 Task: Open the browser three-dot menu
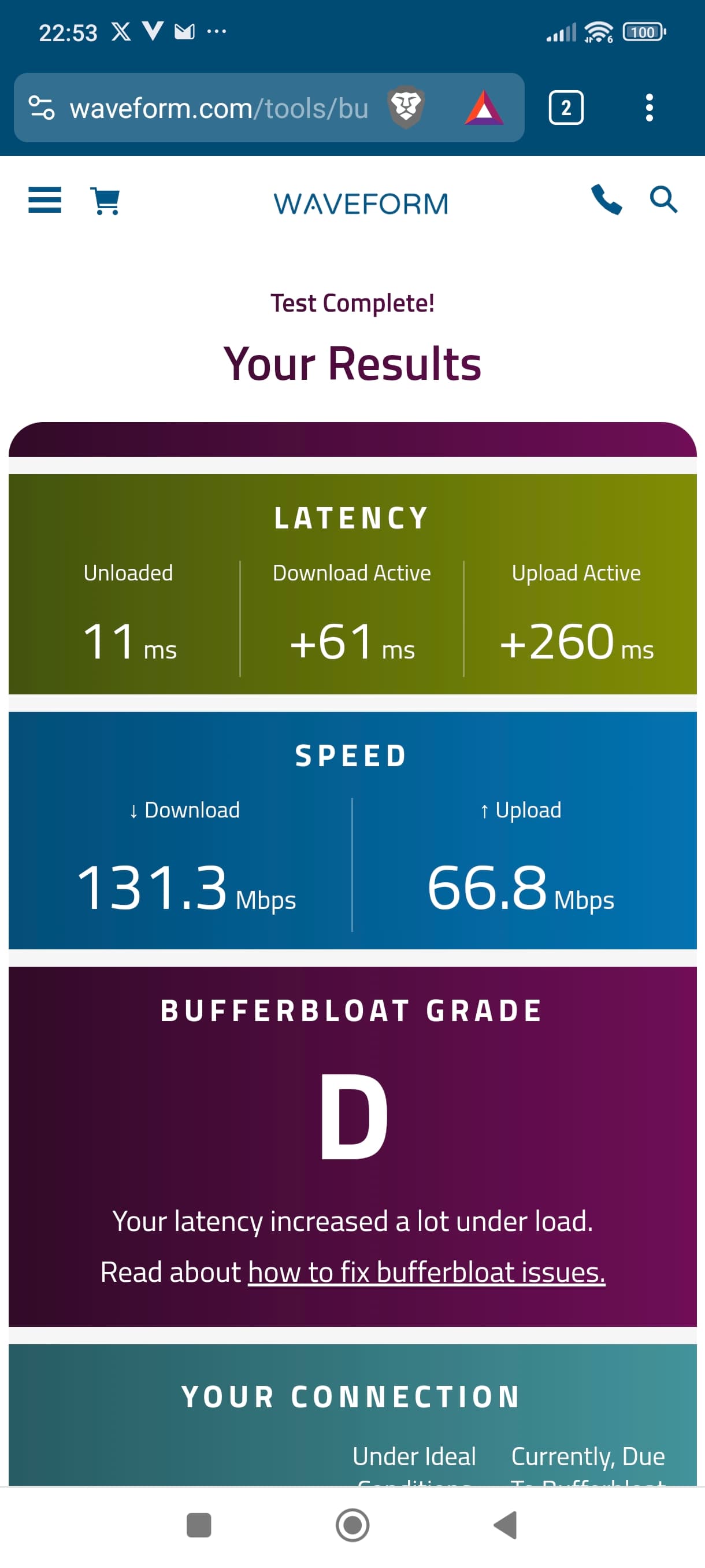point(649,108)
